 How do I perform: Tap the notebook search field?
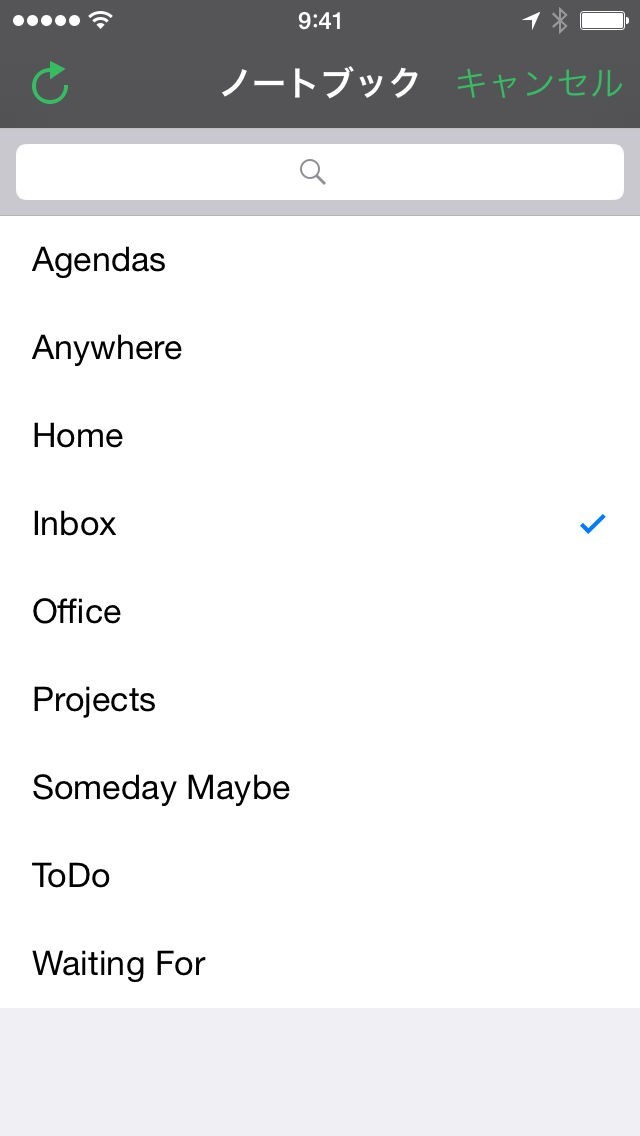(x=320, y=172)
